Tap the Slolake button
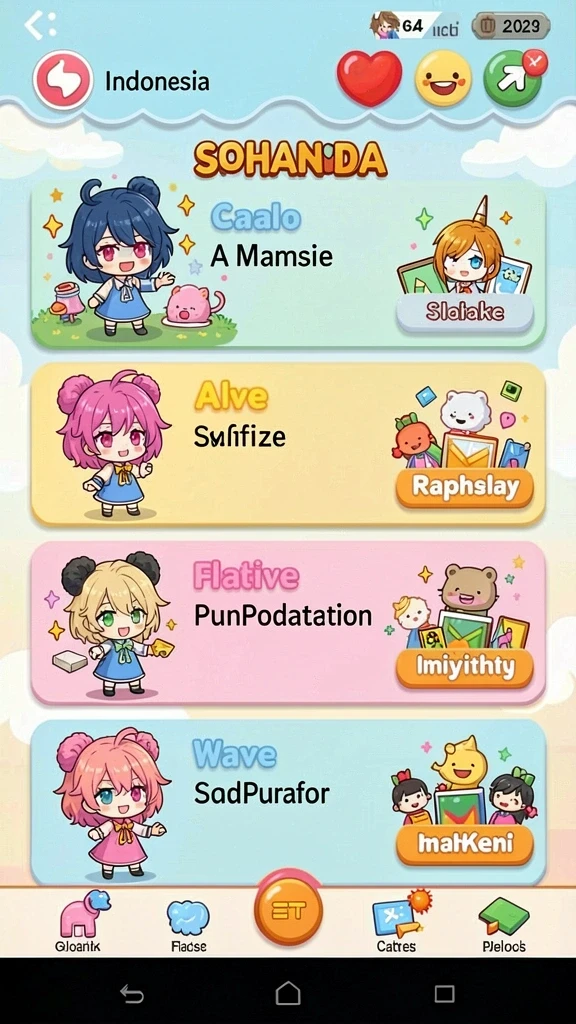This screenshot has width=576, height=1024. (464, 313)
